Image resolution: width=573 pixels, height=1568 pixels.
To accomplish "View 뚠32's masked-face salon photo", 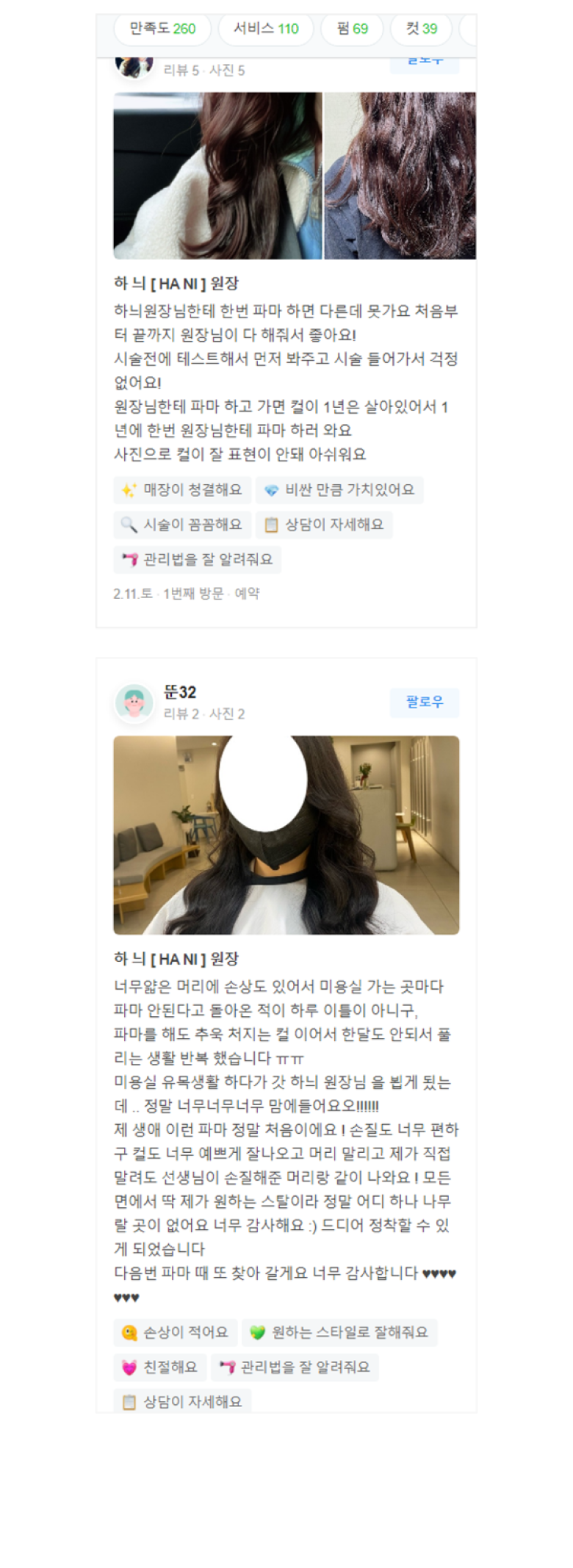I will click(x=286, y=835).
